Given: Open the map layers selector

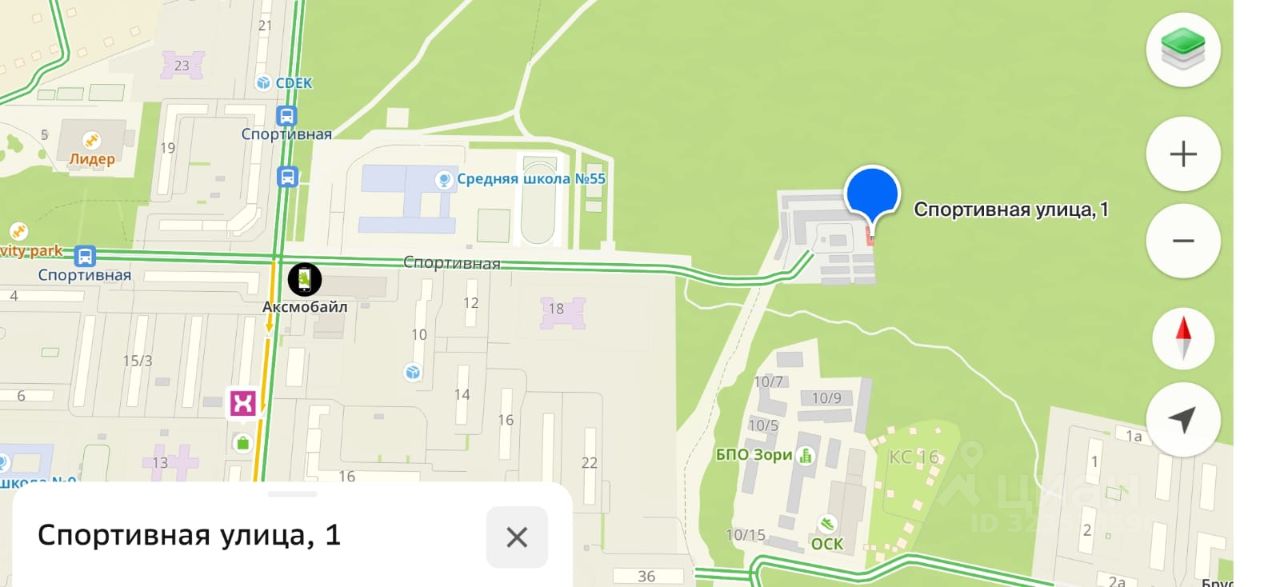Looking at the screenshot, I should tap(1183, 49).
